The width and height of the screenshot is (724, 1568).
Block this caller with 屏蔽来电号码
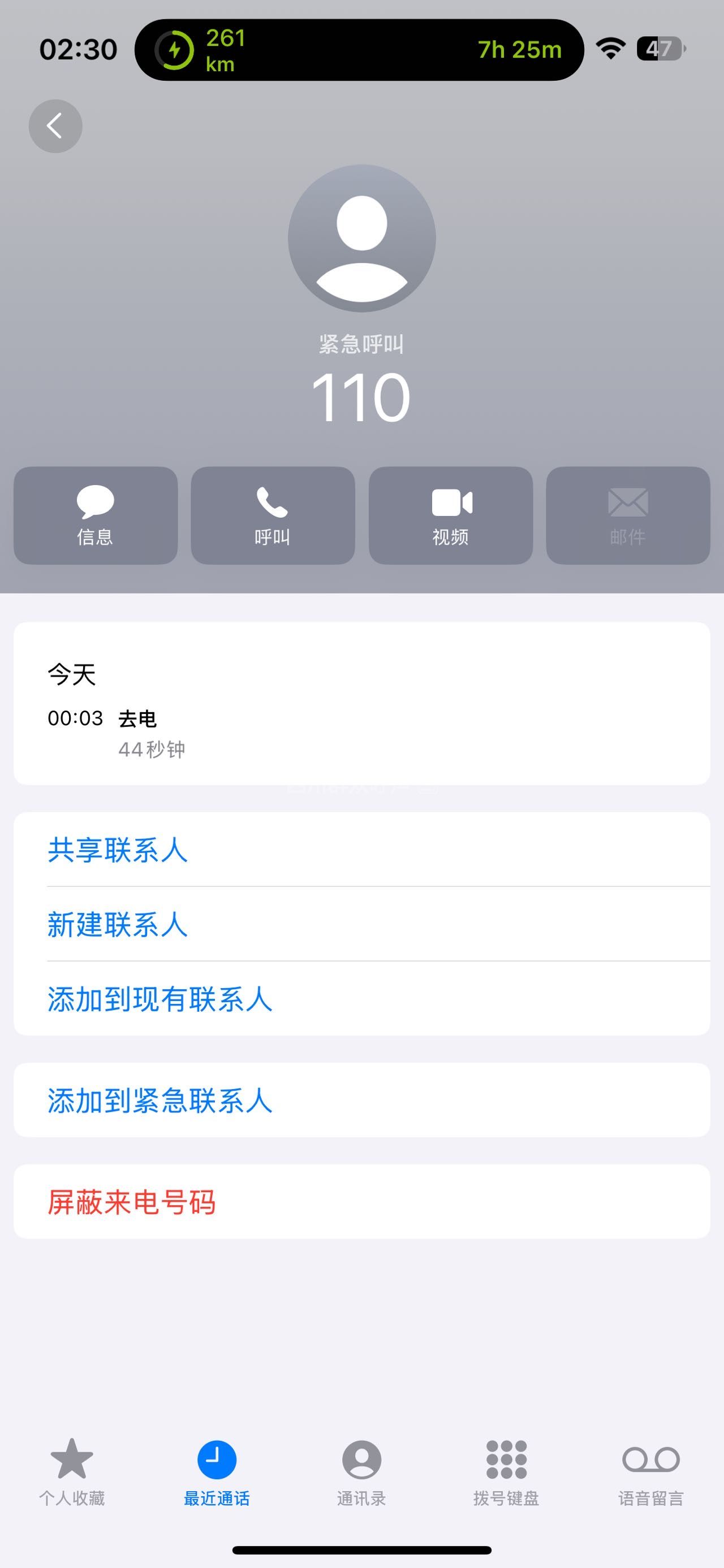132,1202
